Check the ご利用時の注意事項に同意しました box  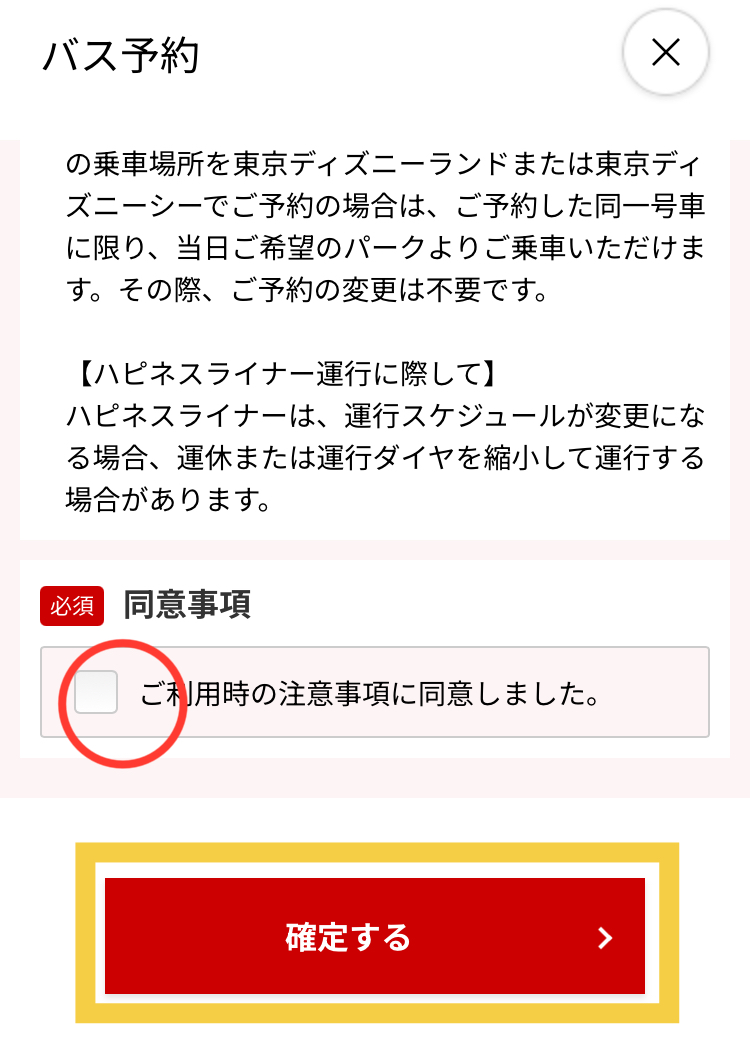(x=97, y=692)
